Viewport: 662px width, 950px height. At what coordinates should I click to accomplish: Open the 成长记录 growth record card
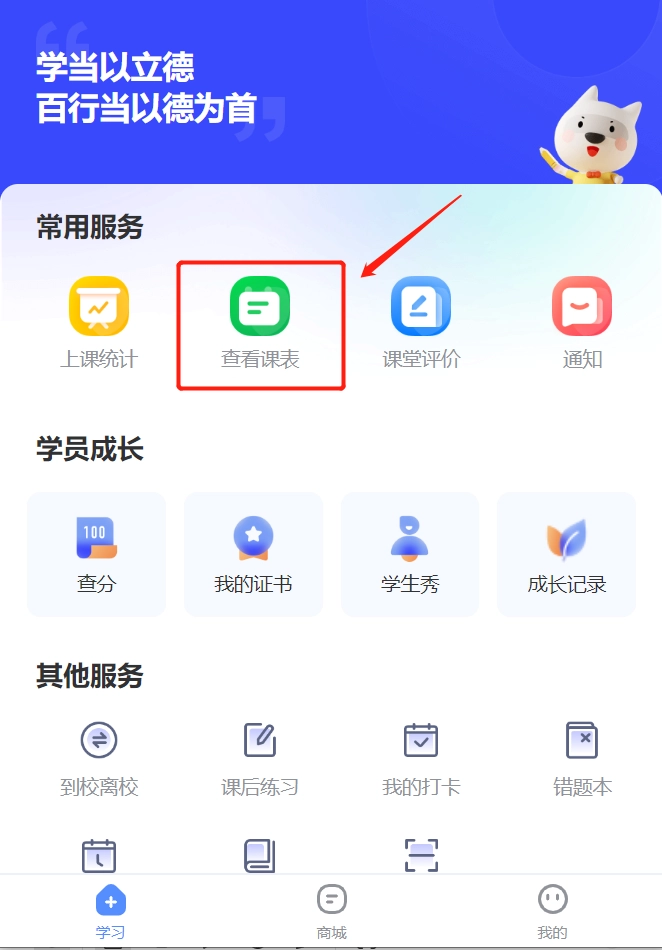[566, 554]
